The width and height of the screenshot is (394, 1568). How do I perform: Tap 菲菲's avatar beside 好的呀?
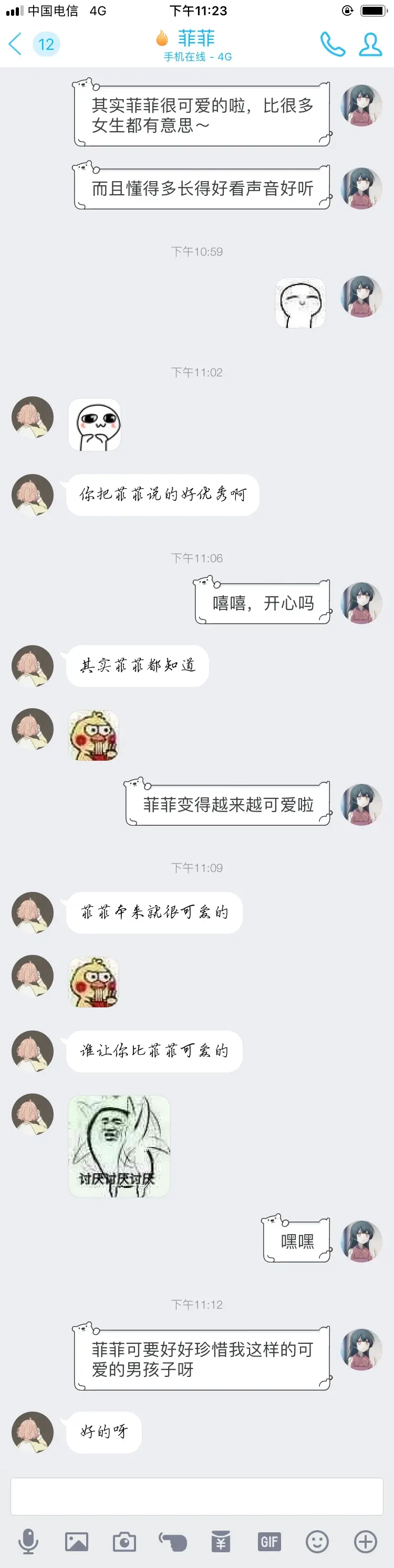[x=32, y=1432]
